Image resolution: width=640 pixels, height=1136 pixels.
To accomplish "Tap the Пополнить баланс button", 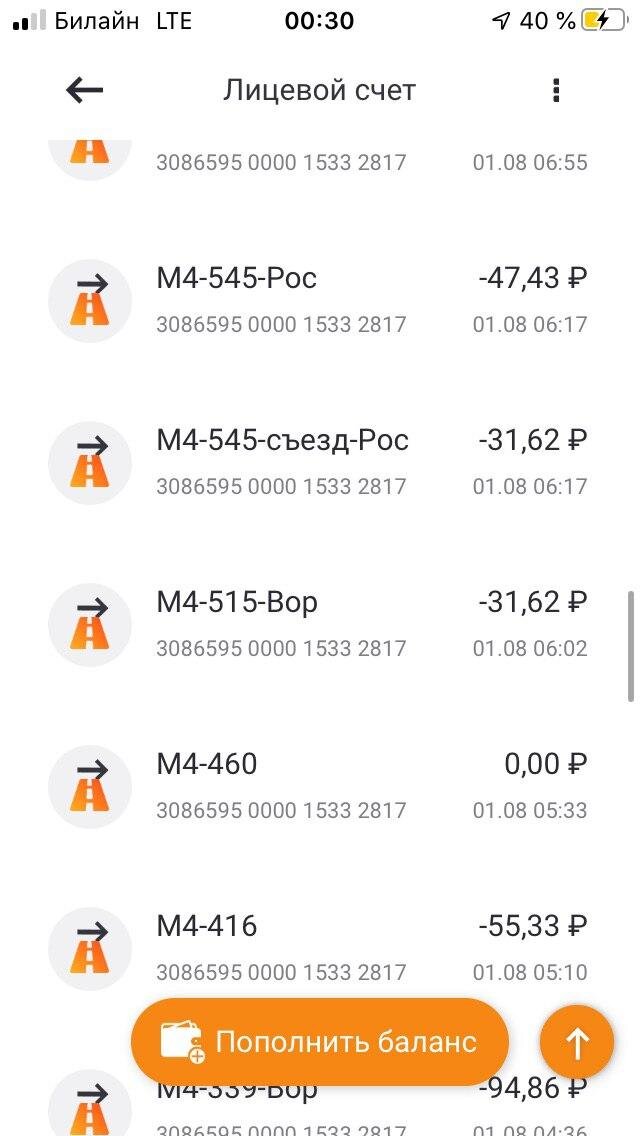I will [x=320, y=1043].
